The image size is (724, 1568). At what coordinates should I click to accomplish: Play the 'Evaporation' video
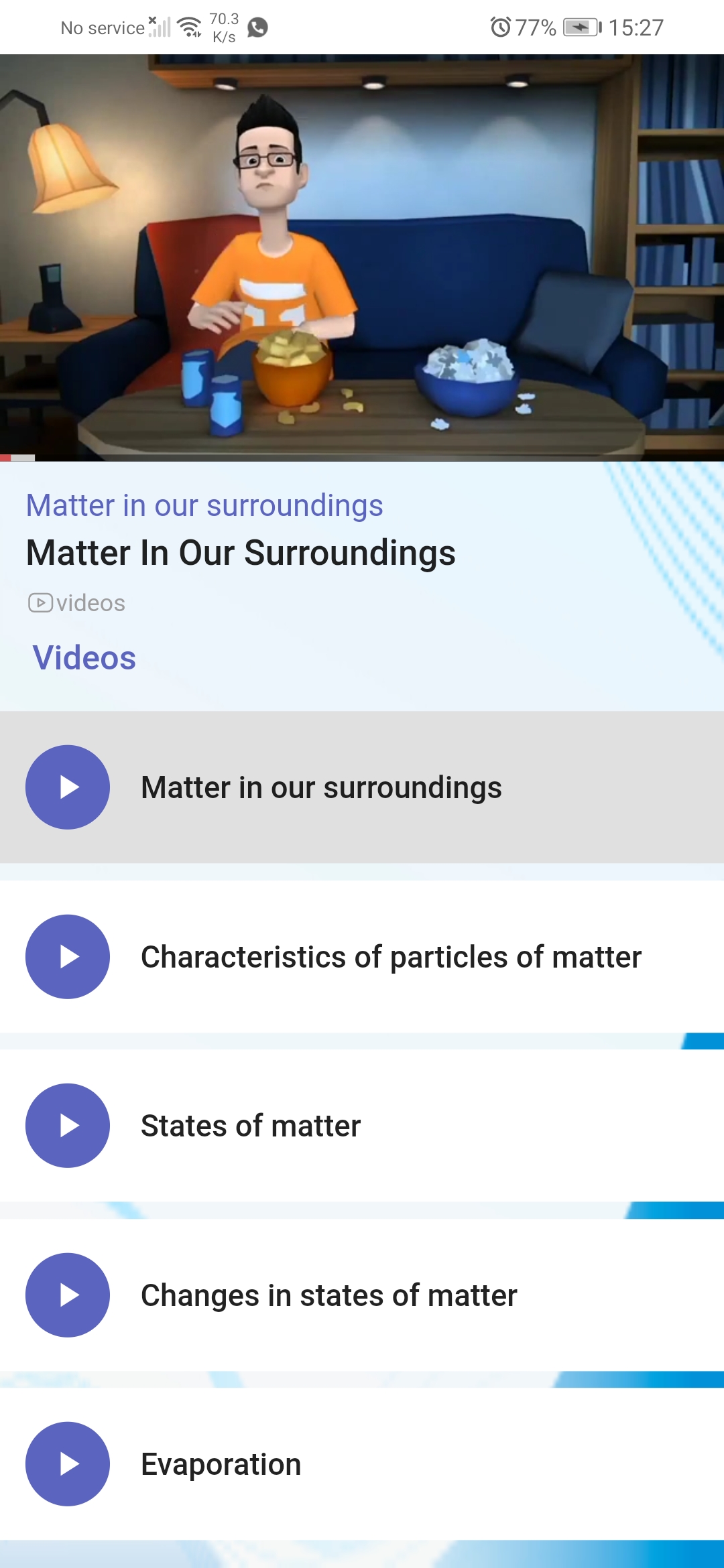[x=68, y=1464]
